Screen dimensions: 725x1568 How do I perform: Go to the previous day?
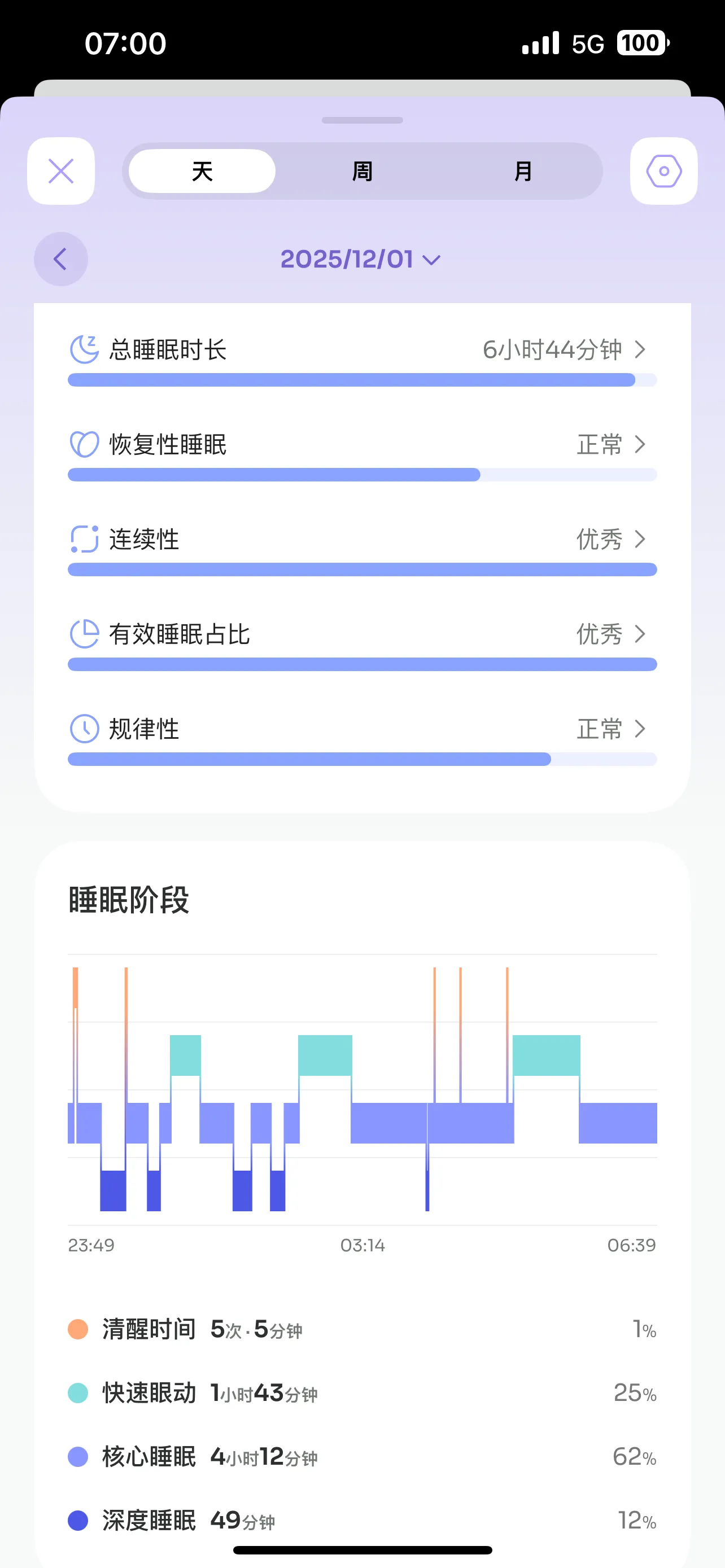pos(61,259)
